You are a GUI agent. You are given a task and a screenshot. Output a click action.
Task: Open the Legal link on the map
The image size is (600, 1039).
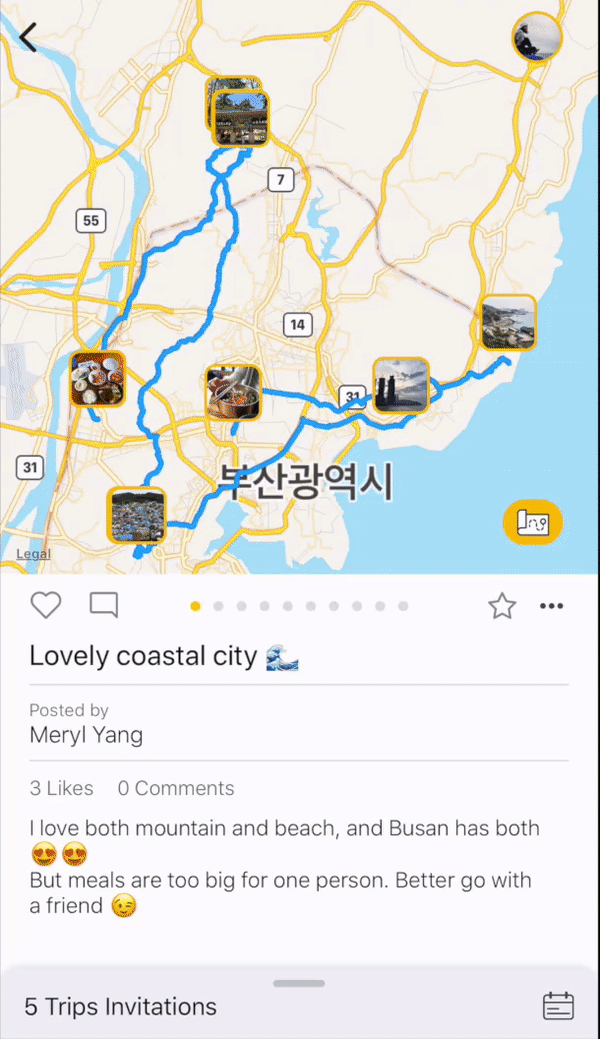tap(33, 554)
